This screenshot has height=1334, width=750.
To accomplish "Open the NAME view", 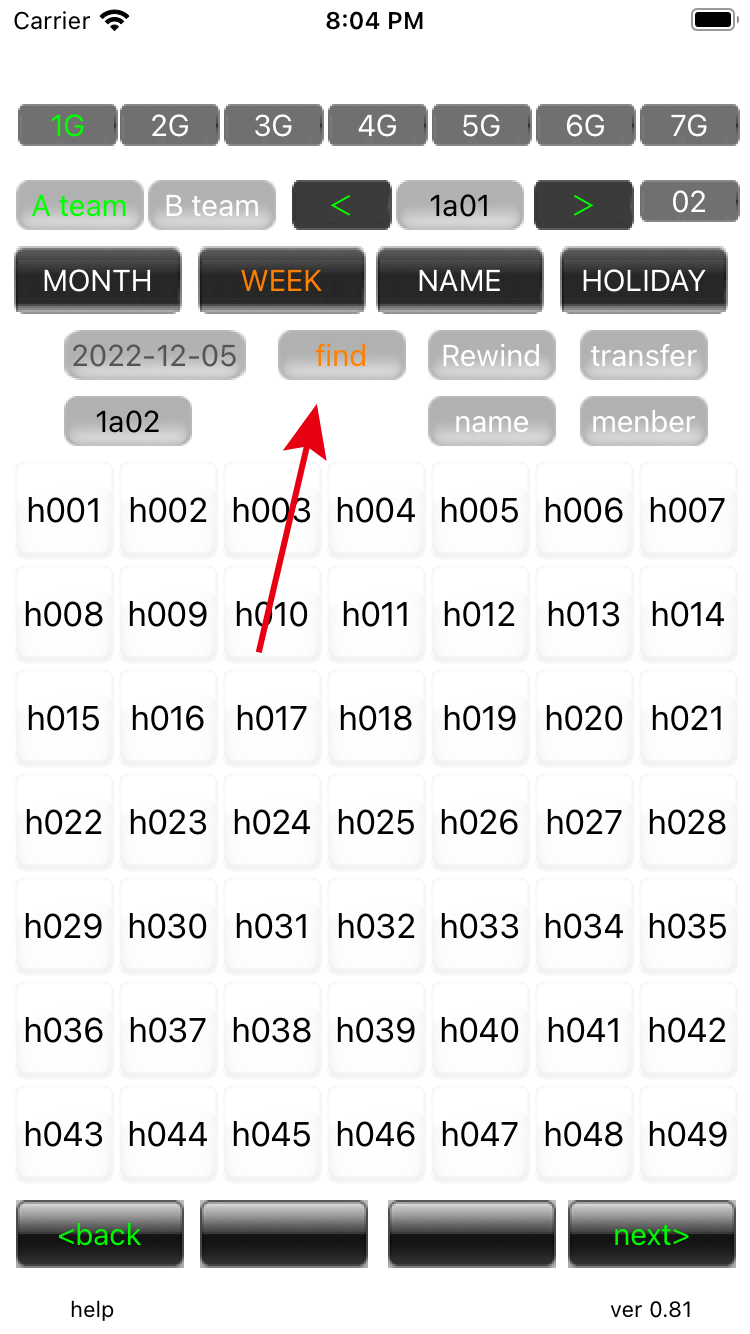I will point(459,281).
